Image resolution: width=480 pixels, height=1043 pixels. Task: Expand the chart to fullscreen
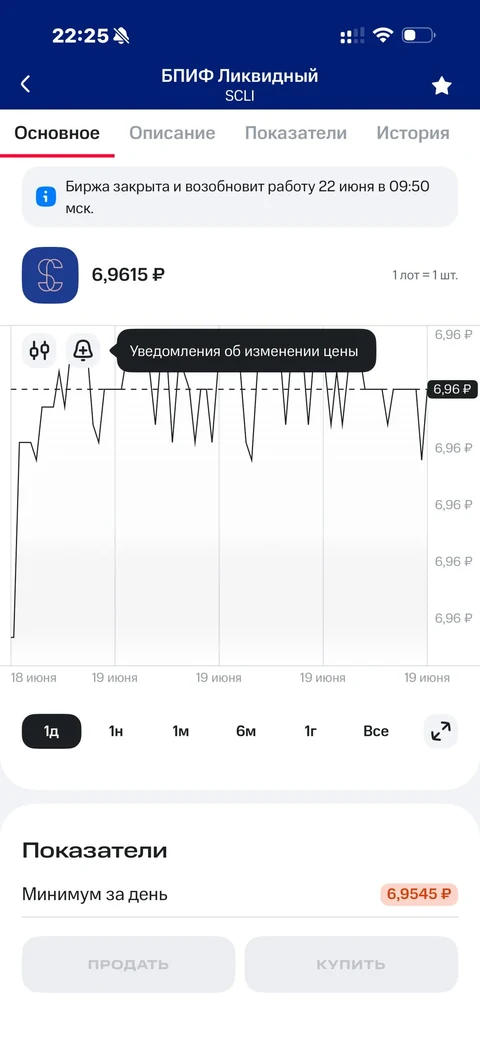tap(441, 731)
